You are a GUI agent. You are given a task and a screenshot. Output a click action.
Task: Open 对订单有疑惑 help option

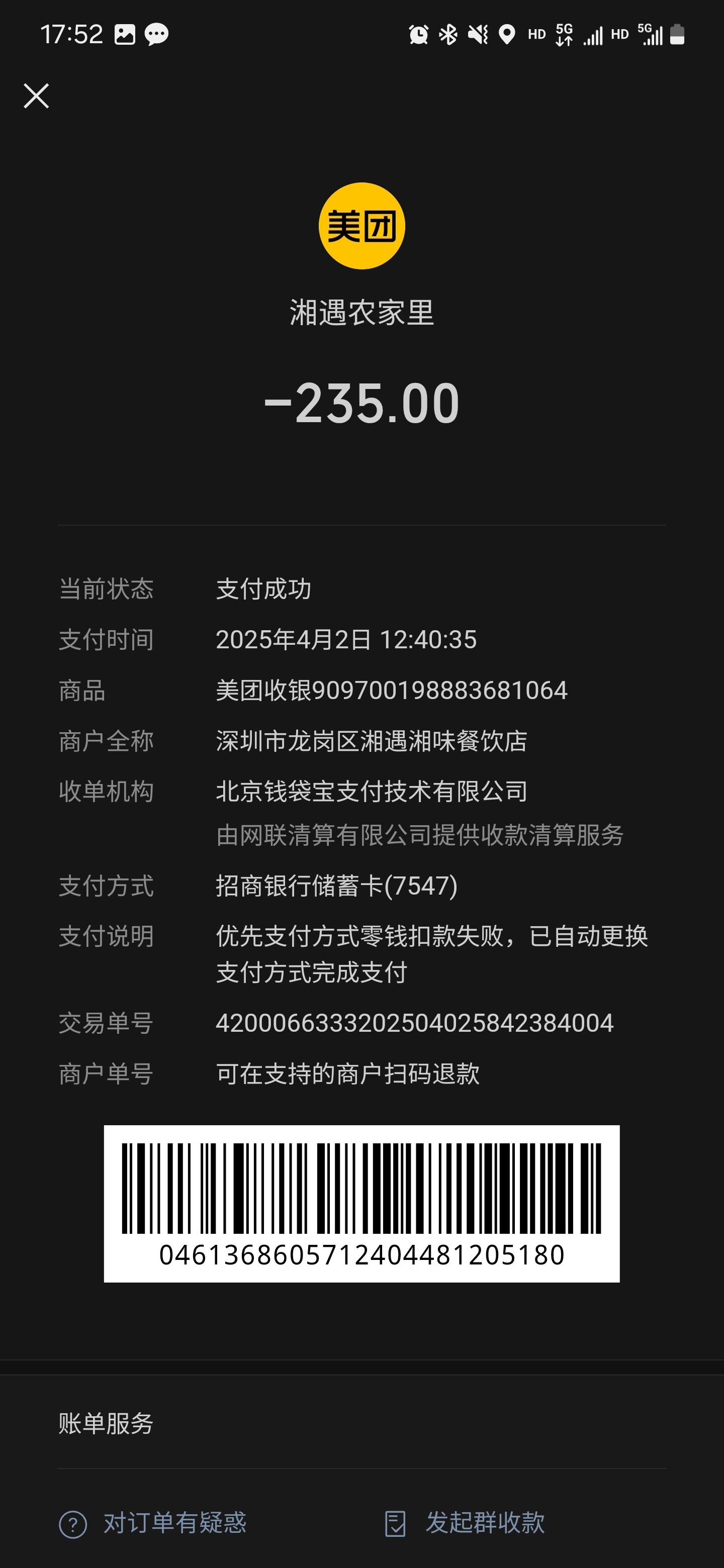point(153,1523)
